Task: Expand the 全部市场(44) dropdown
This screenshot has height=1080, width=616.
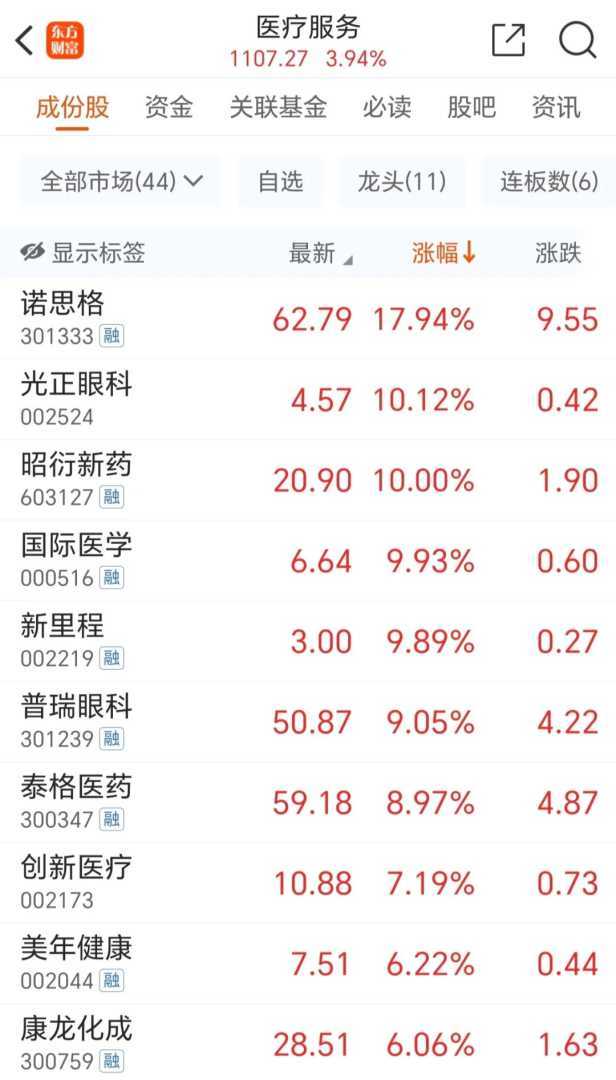Action: [121, 181]
